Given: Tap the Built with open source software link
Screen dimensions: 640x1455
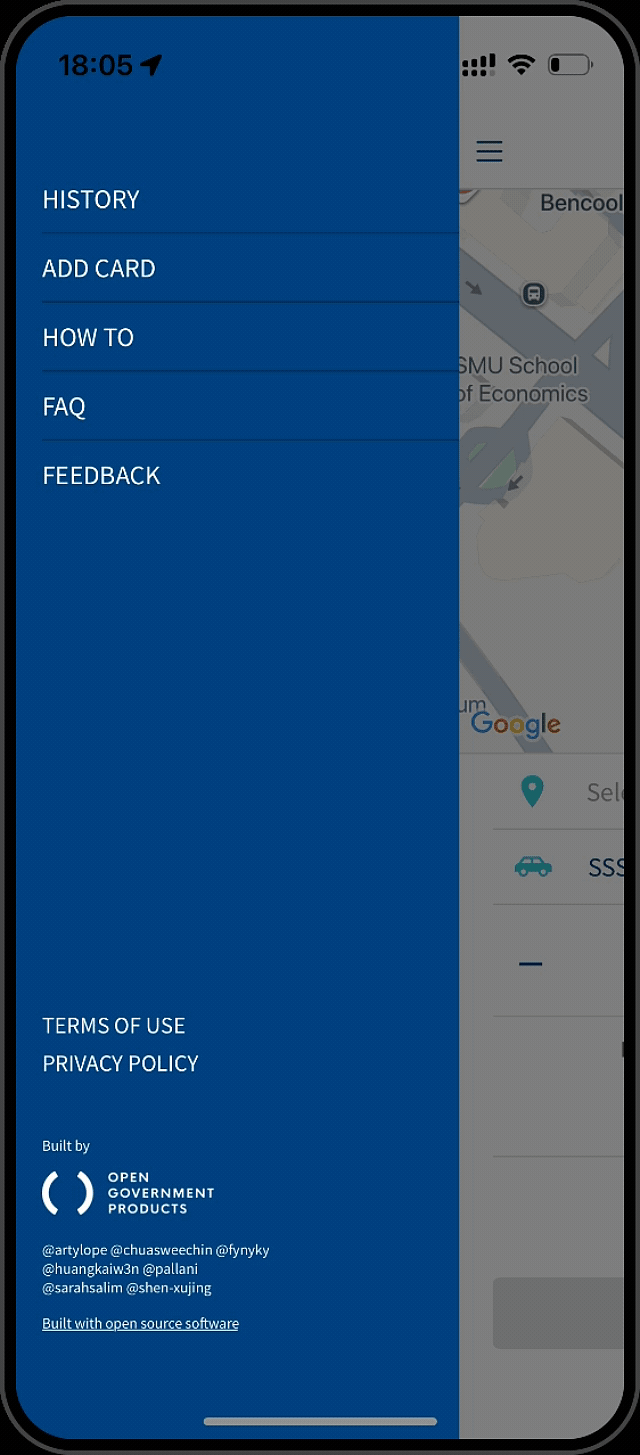Looking at the screenshot, I should coord(140,1324).
